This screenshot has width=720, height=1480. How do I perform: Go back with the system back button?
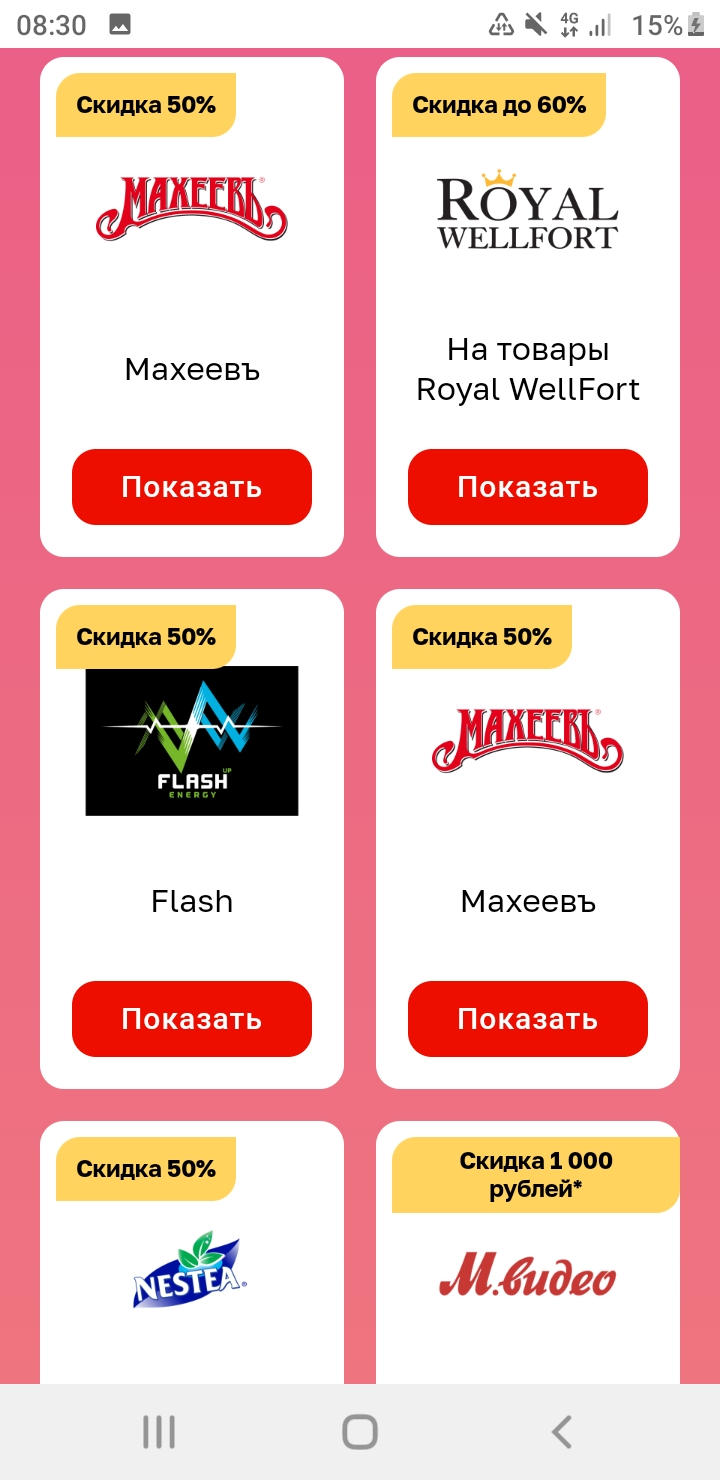point(561,1432)
